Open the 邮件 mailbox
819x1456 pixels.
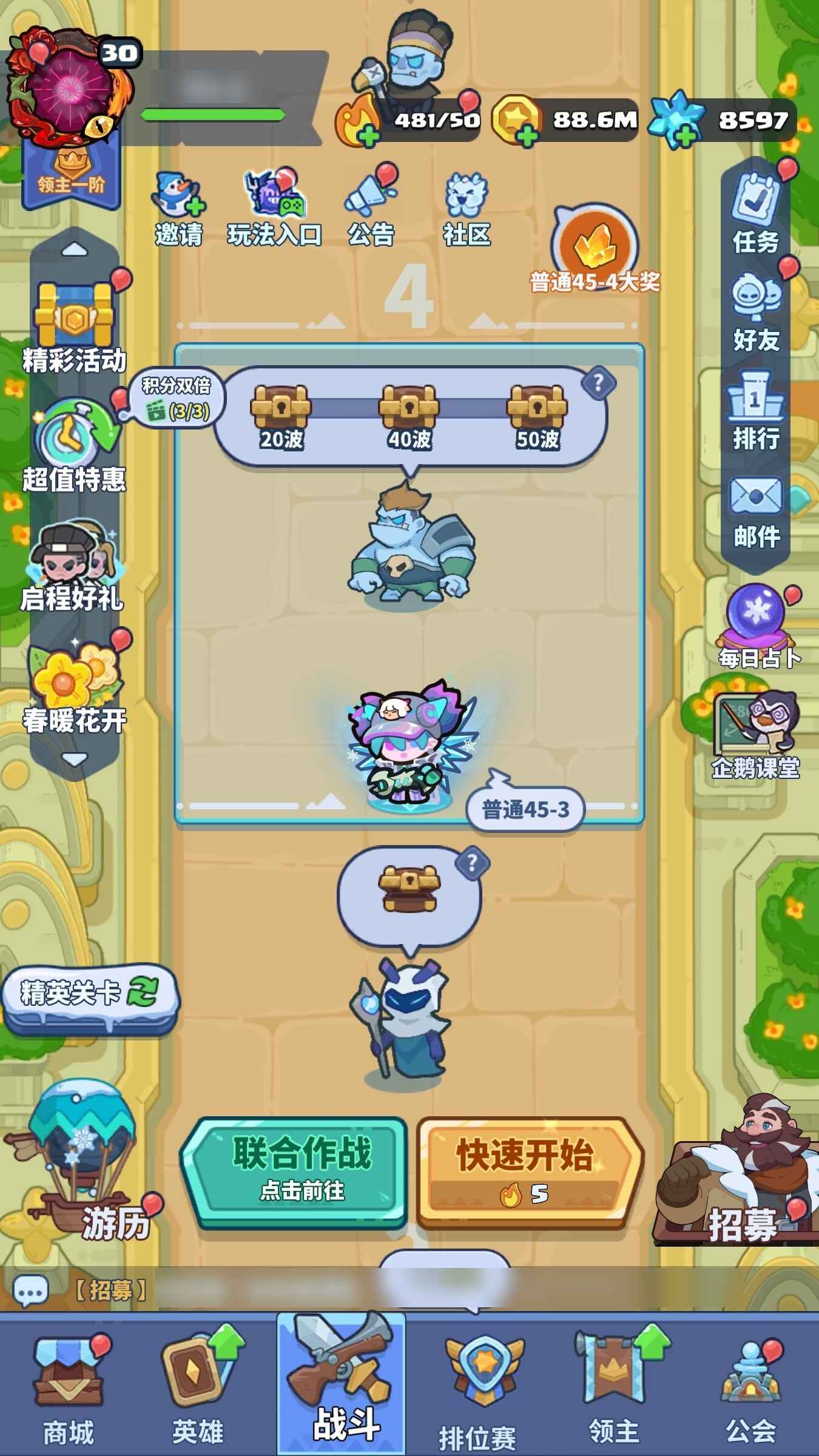point(755,510)
